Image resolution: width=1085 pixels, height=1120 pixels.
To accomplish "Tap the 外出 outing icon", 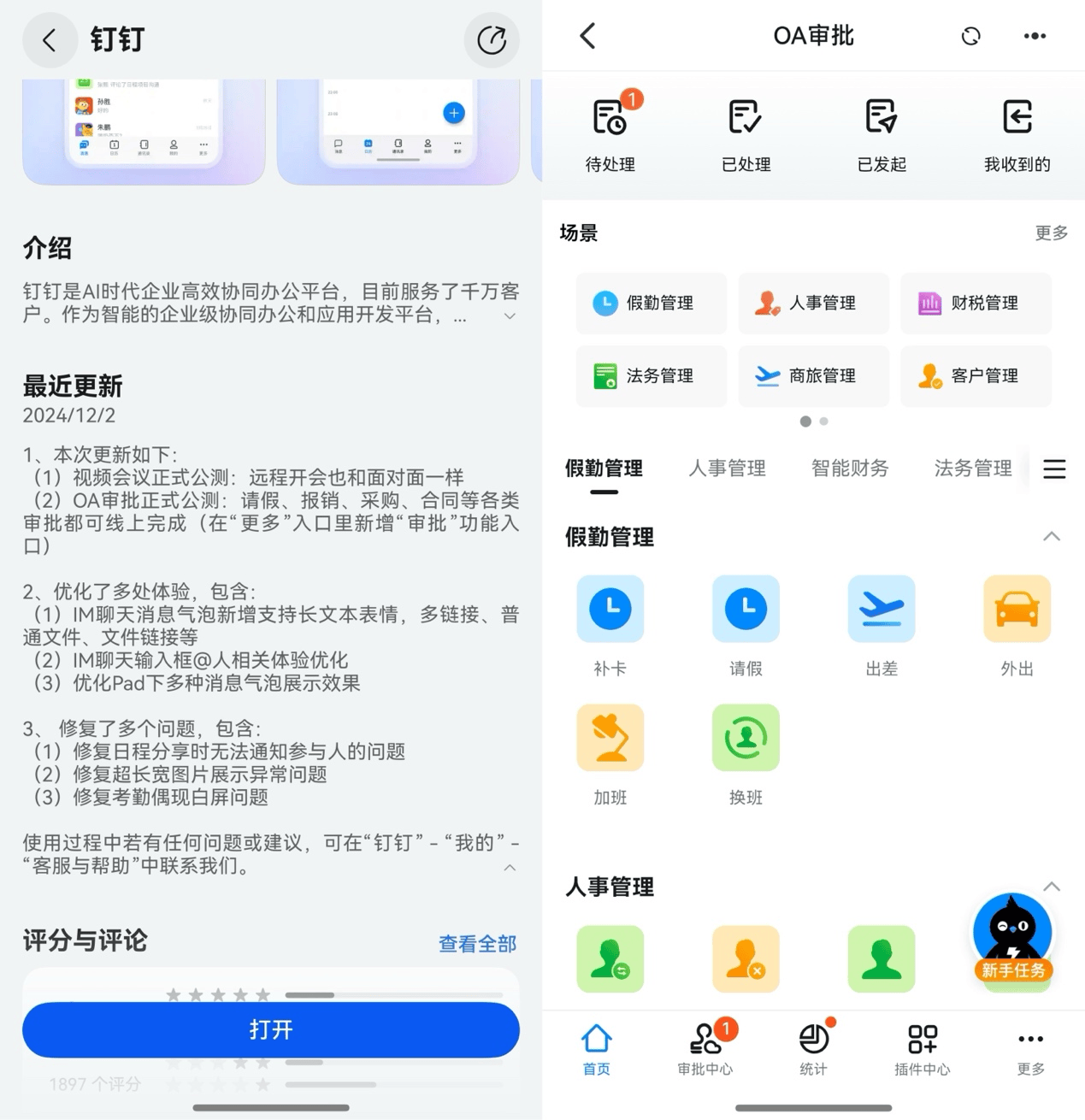I will (1016, 609).
